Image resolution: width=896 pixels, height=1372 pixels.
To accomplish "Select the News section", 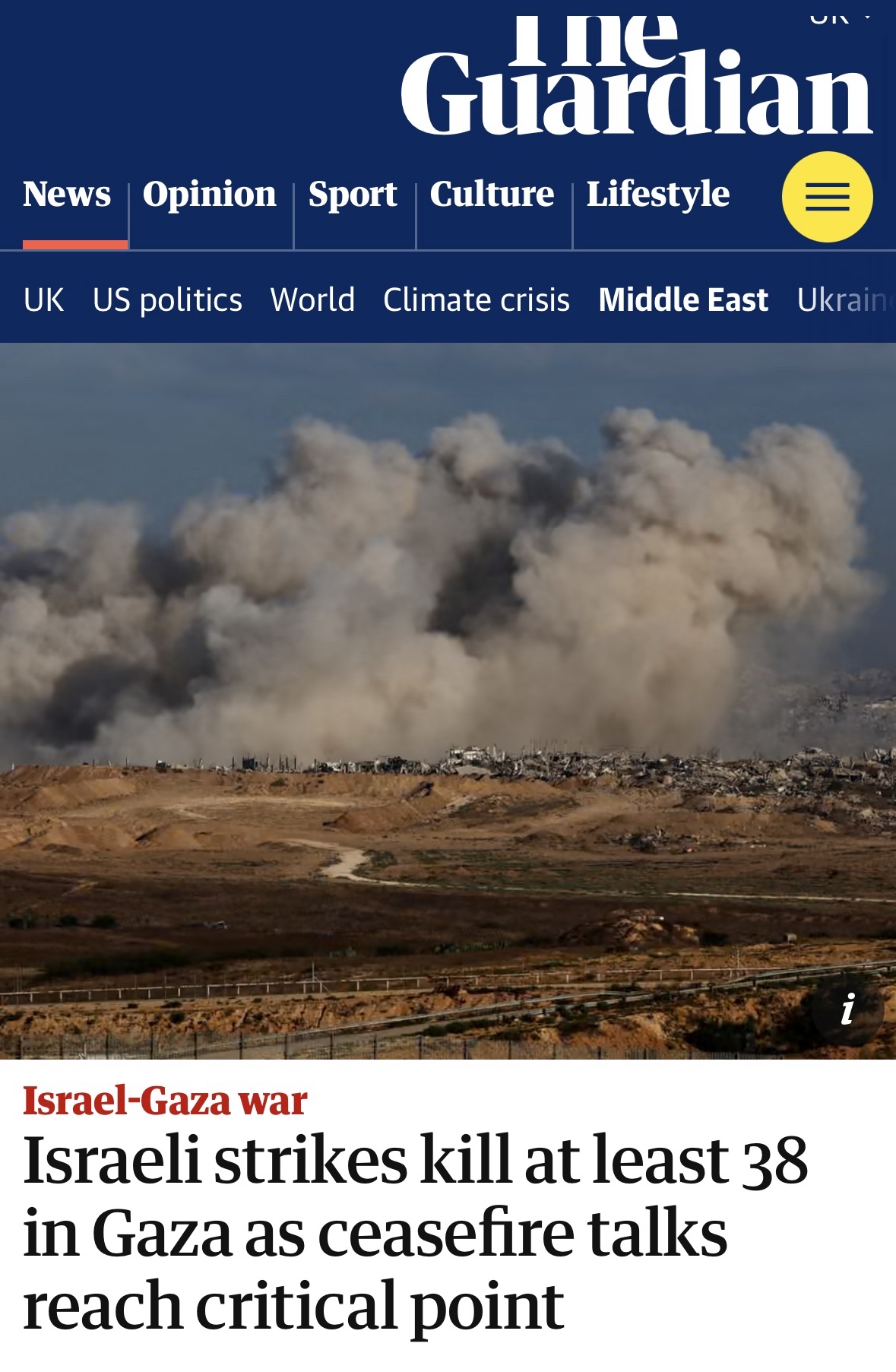I will (67, 195).
